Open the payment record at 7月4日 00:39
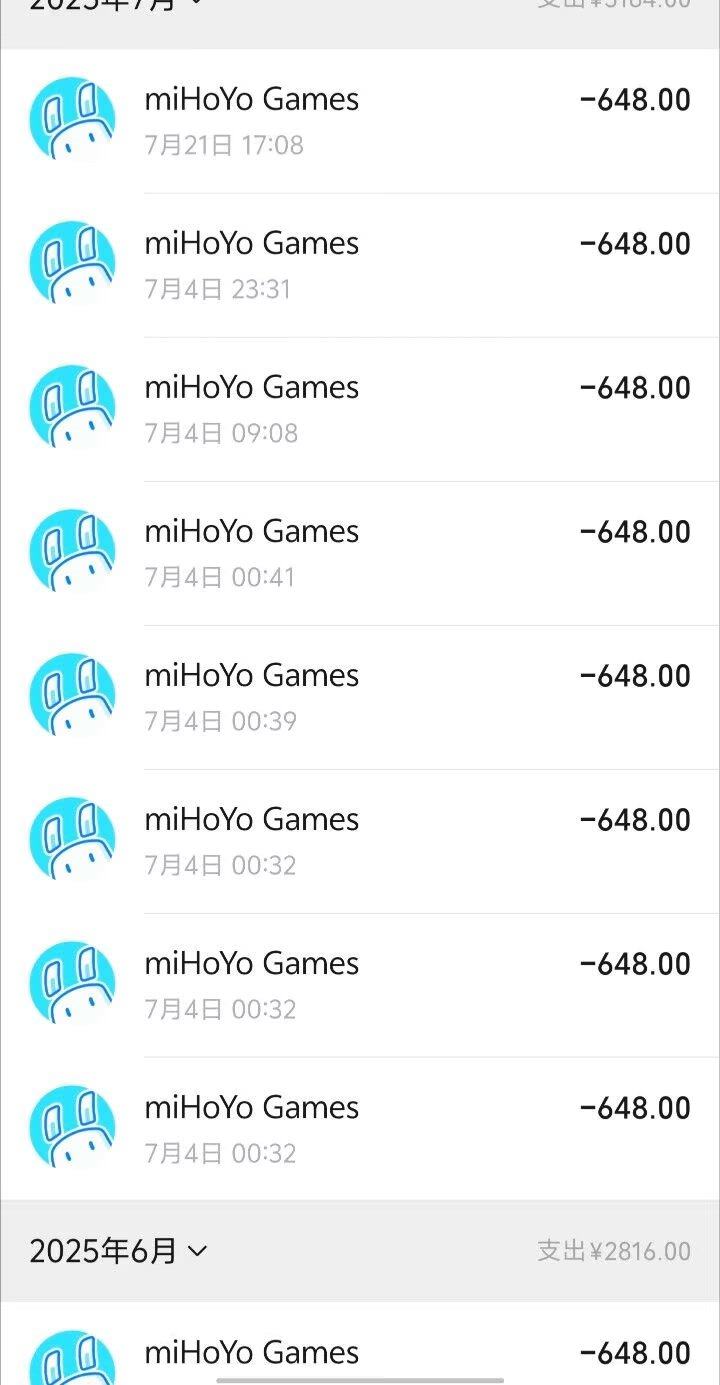 coord(360,697)
